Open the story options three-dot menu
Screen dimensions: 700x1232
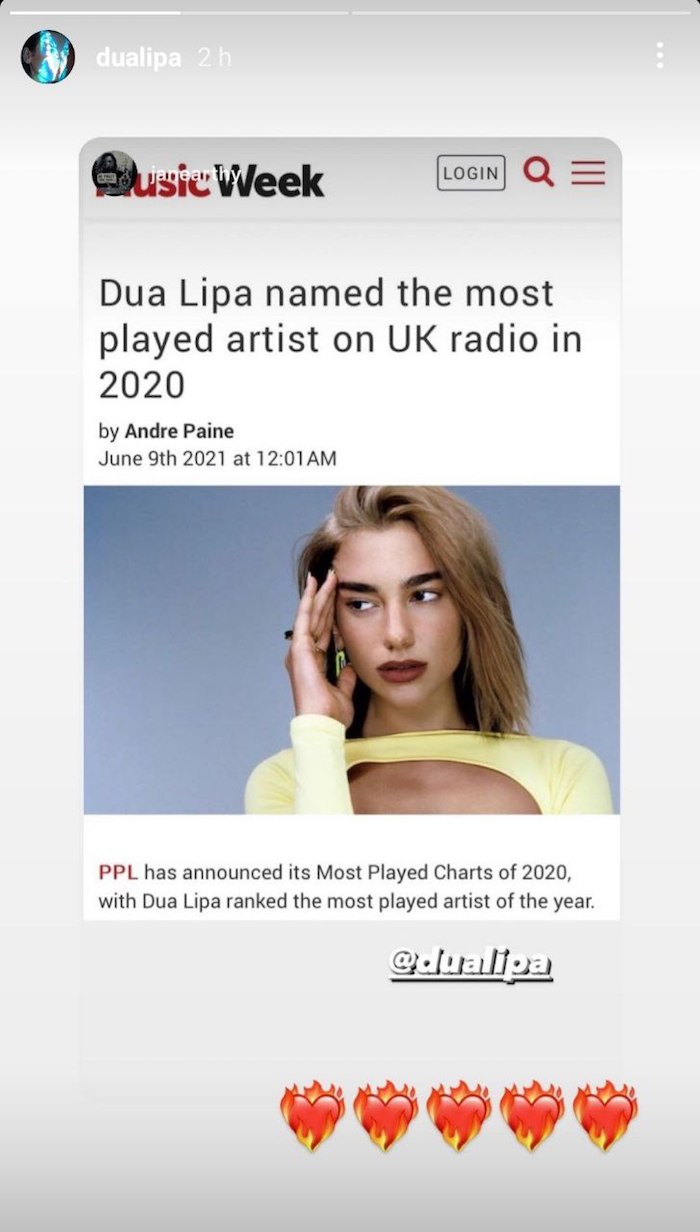tap(660, 56)
